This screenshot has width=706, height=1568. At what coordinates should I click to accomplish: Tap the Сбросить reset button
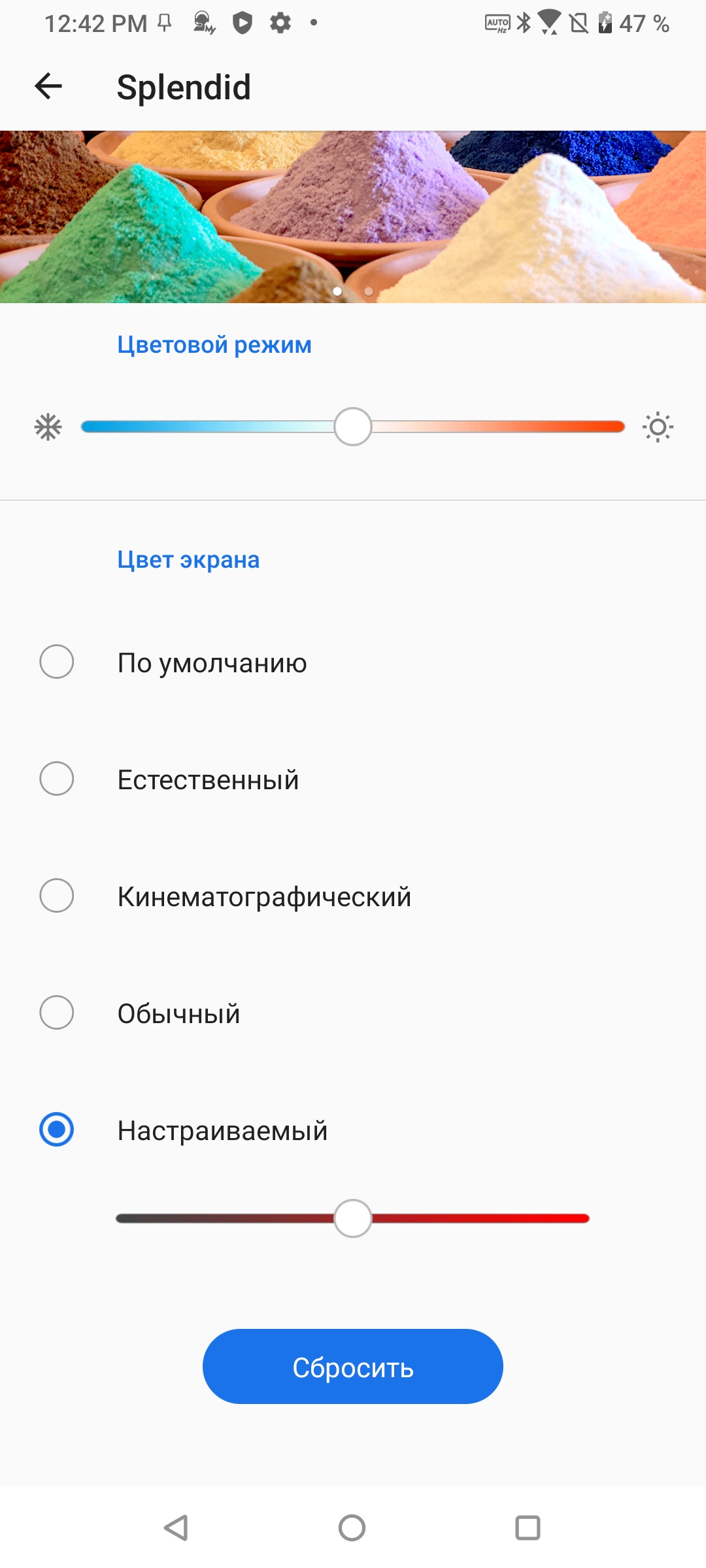[x=353, y=1367]
